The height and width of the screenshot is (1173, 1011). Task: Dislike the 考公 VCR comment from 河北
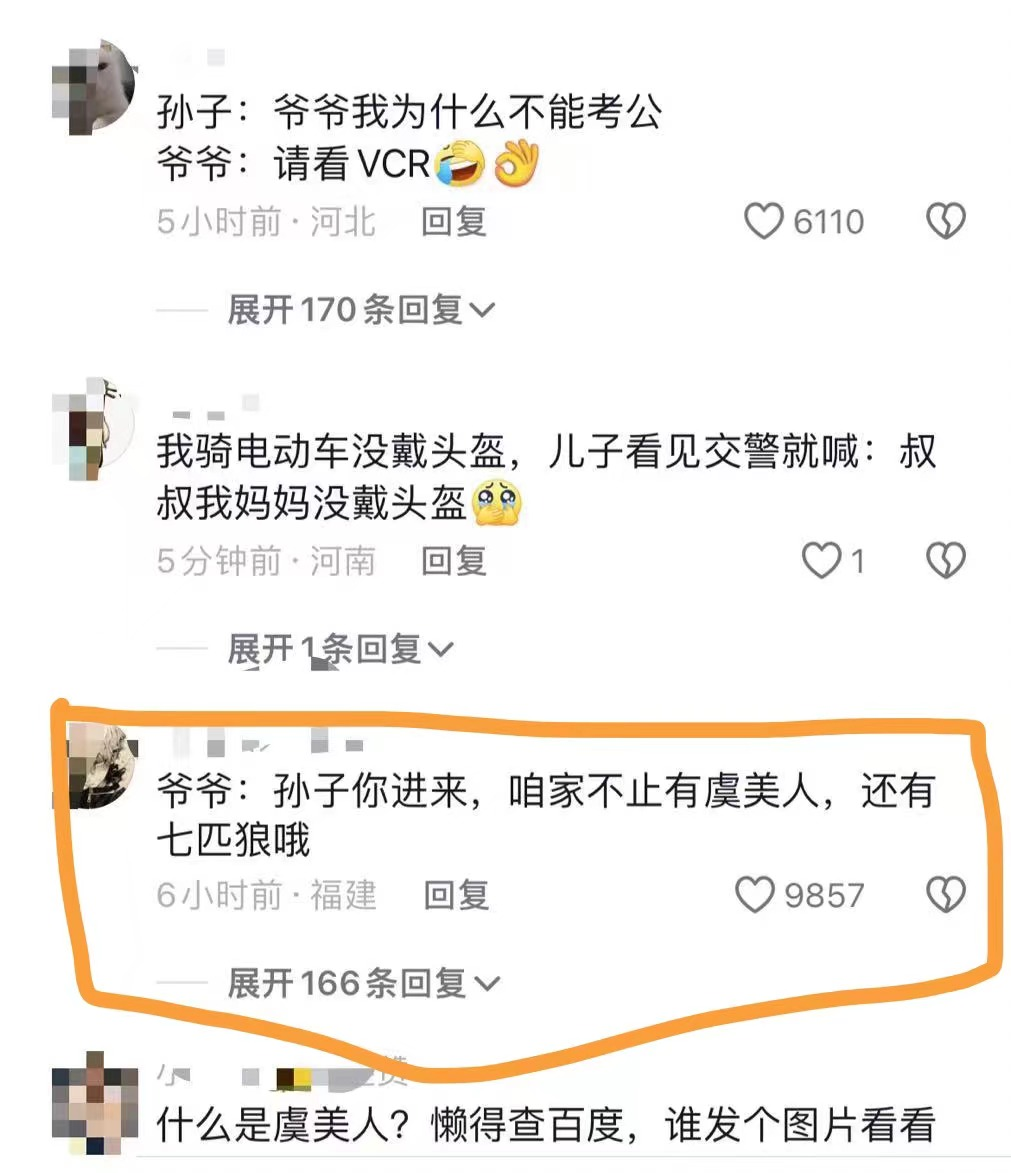[944, 221]
